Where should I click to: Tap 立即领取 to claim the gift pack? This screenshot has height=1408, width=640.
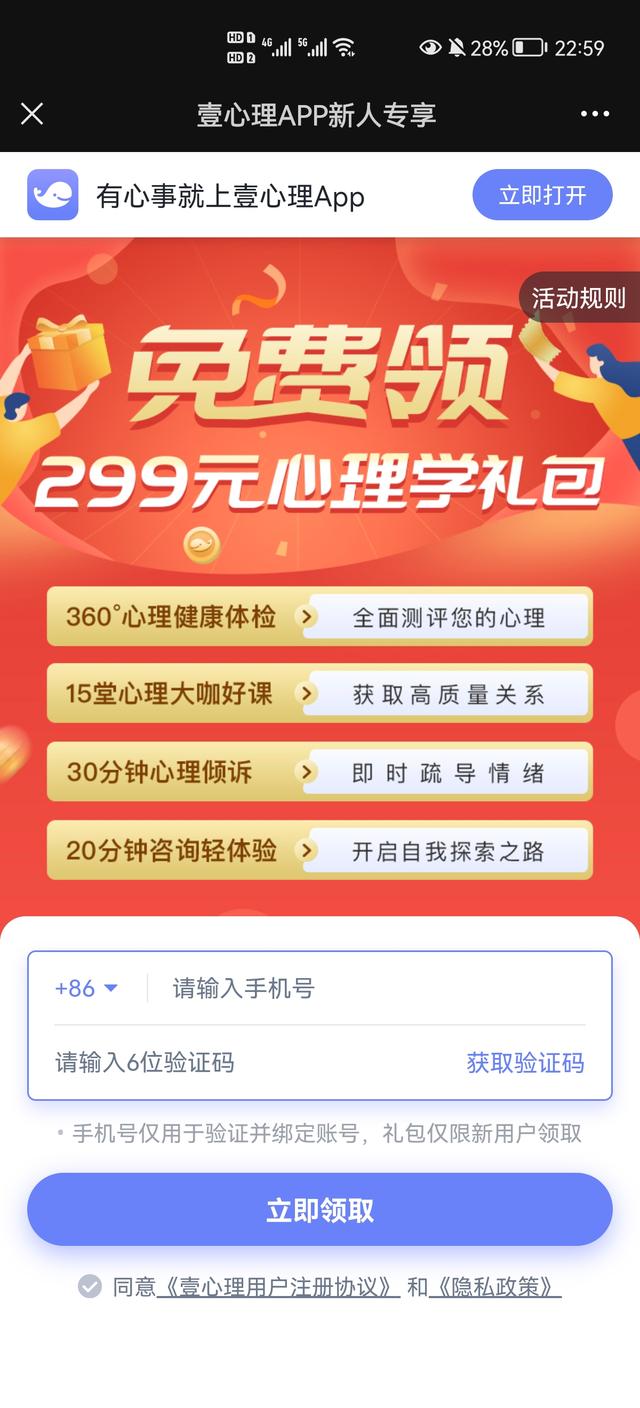(x=320, y=1210)
